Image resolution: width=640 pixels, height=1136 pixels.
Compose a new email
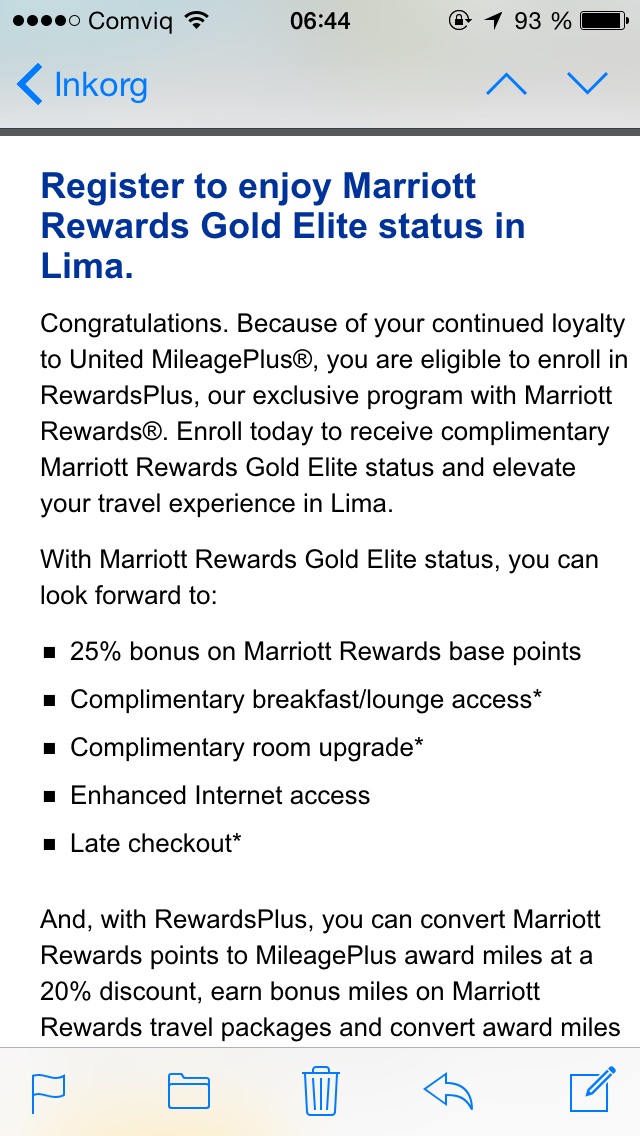pos(591,1090)
